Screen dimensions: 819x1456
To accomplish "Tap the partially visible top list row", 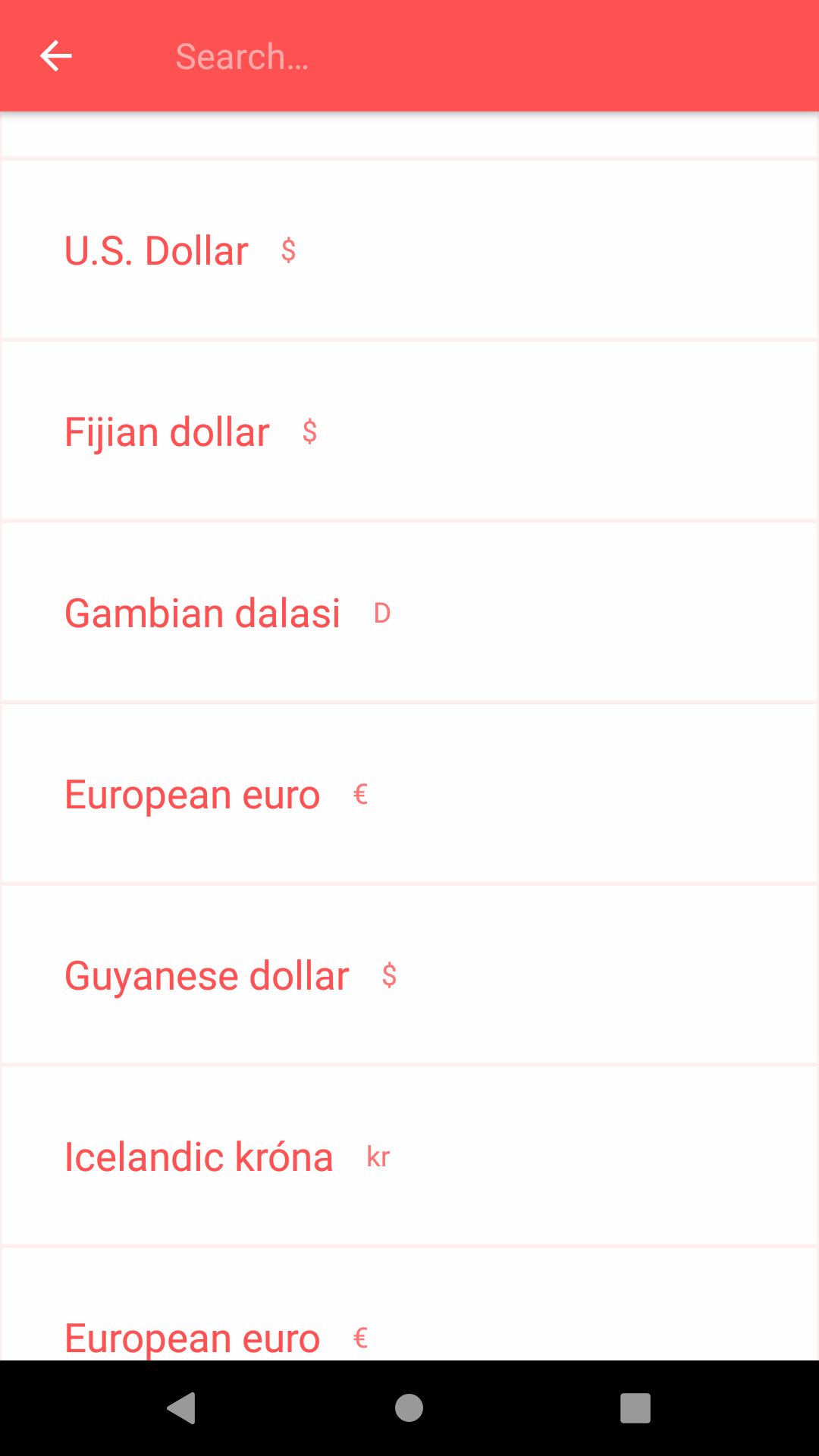I will tap(409, 133).
